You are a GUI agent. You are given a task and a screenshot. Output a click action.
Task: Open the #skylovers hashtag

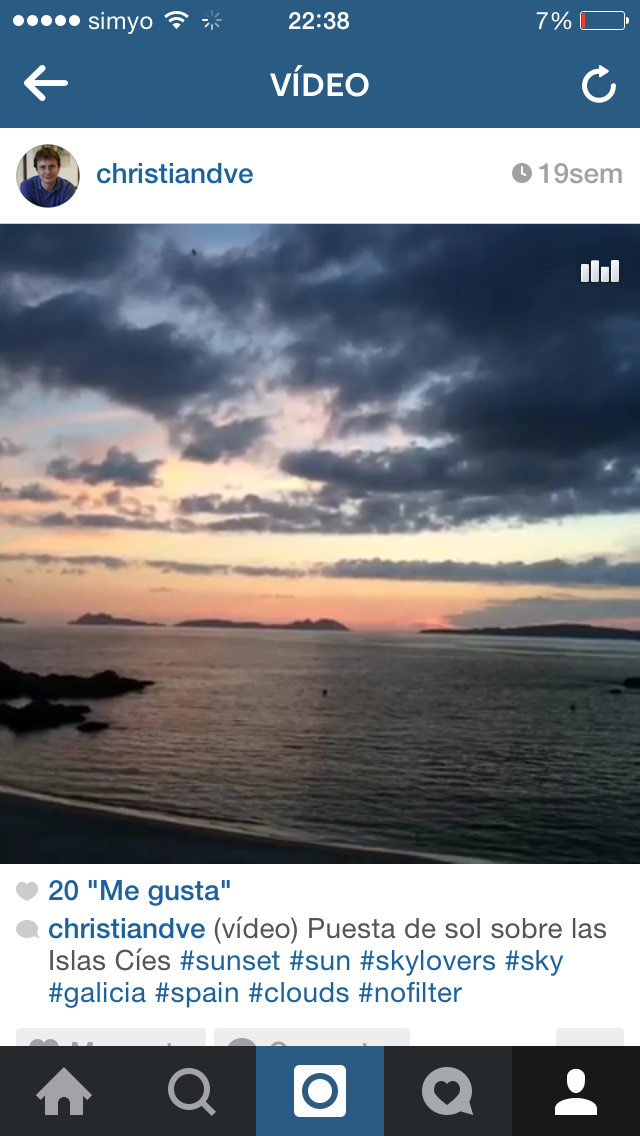point(428,961)
